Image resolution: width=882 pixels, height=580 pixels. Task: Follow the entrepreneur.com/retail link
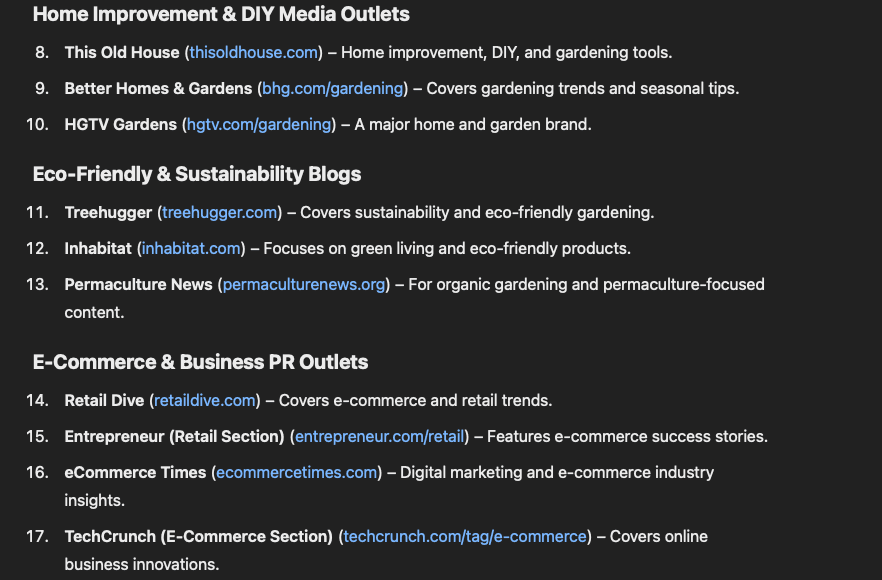[x=380, y=436]
